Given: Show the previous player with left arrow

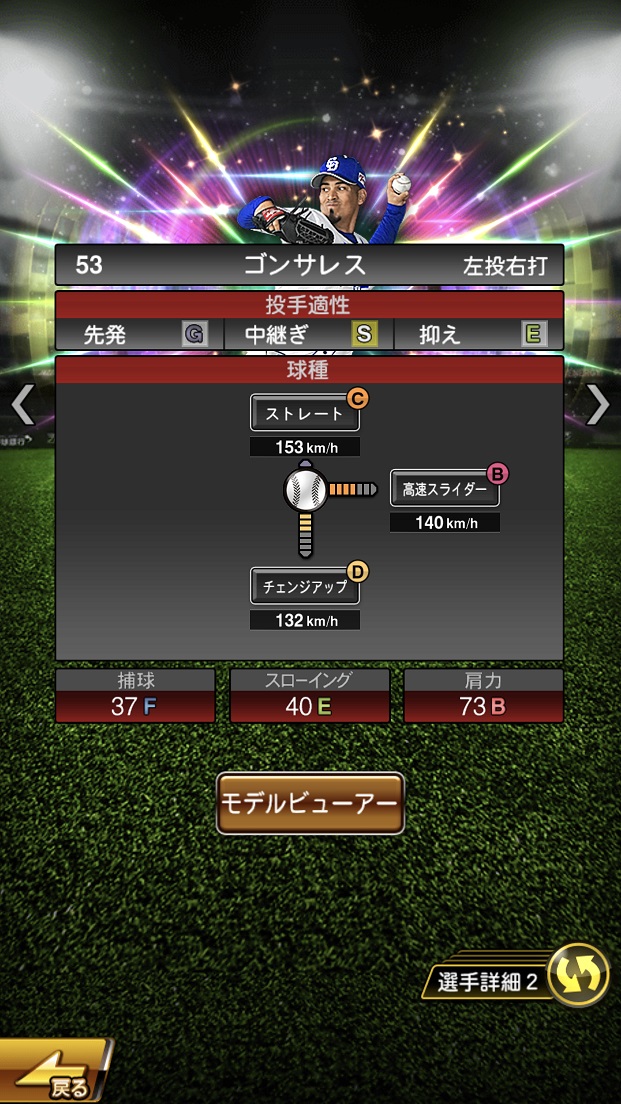Looking at the screenshot, I should pos(22,405).
